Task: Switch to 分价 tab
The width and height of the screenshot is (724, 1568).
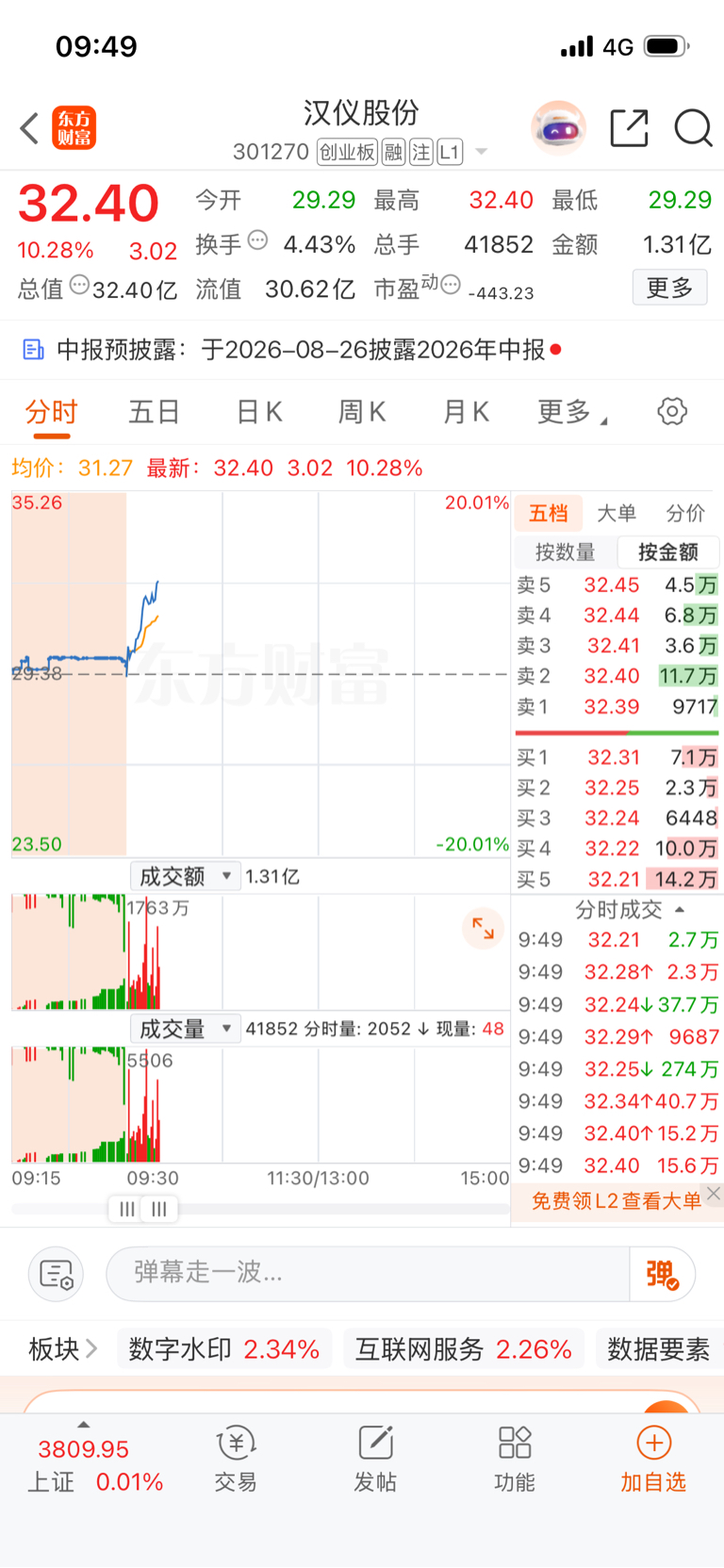Action: pyautogui.click(x=685, y=513)
